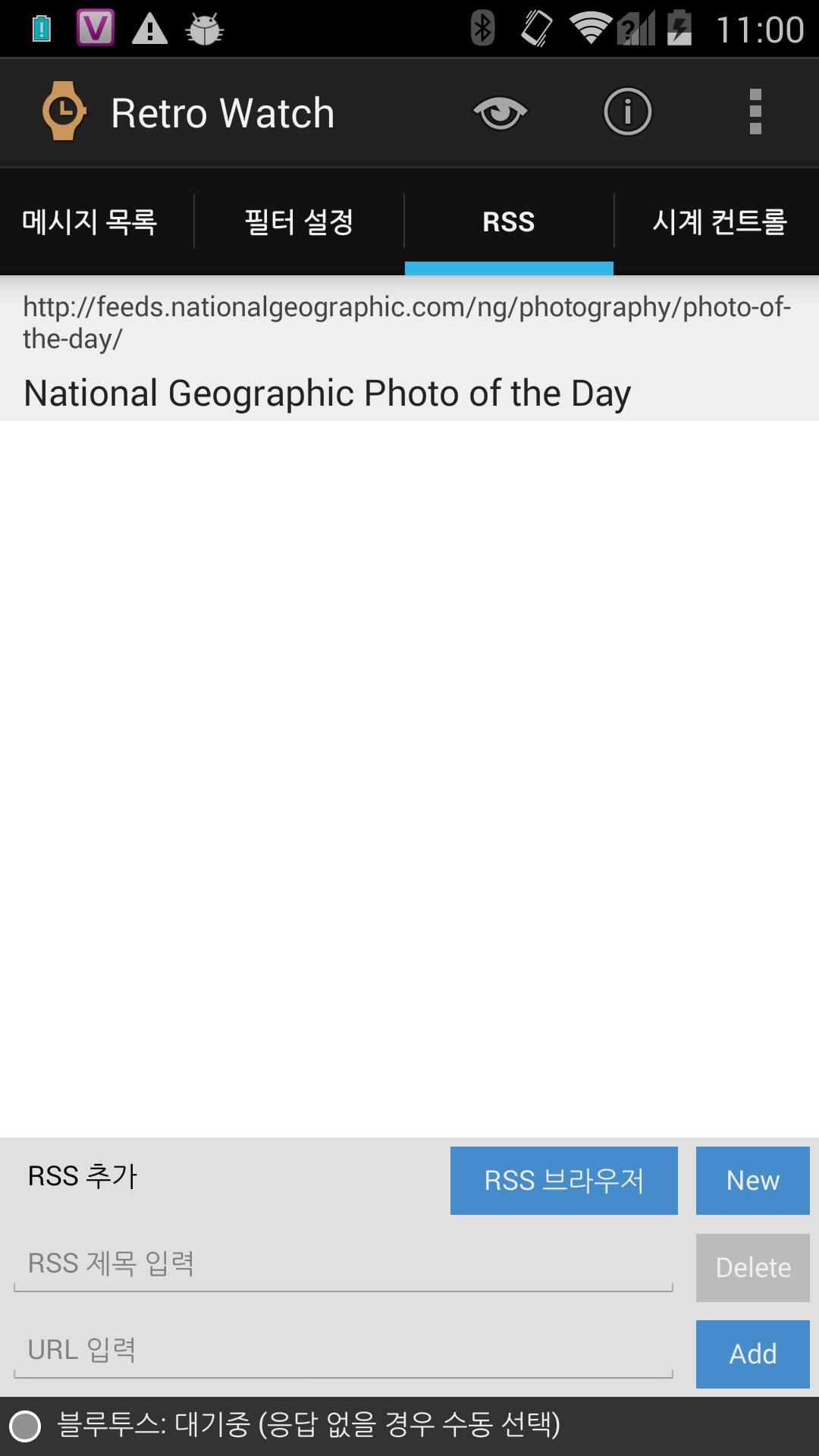Focus the URL 입력 field
Screen dimensions: 819x1456
coord(343,1351)
